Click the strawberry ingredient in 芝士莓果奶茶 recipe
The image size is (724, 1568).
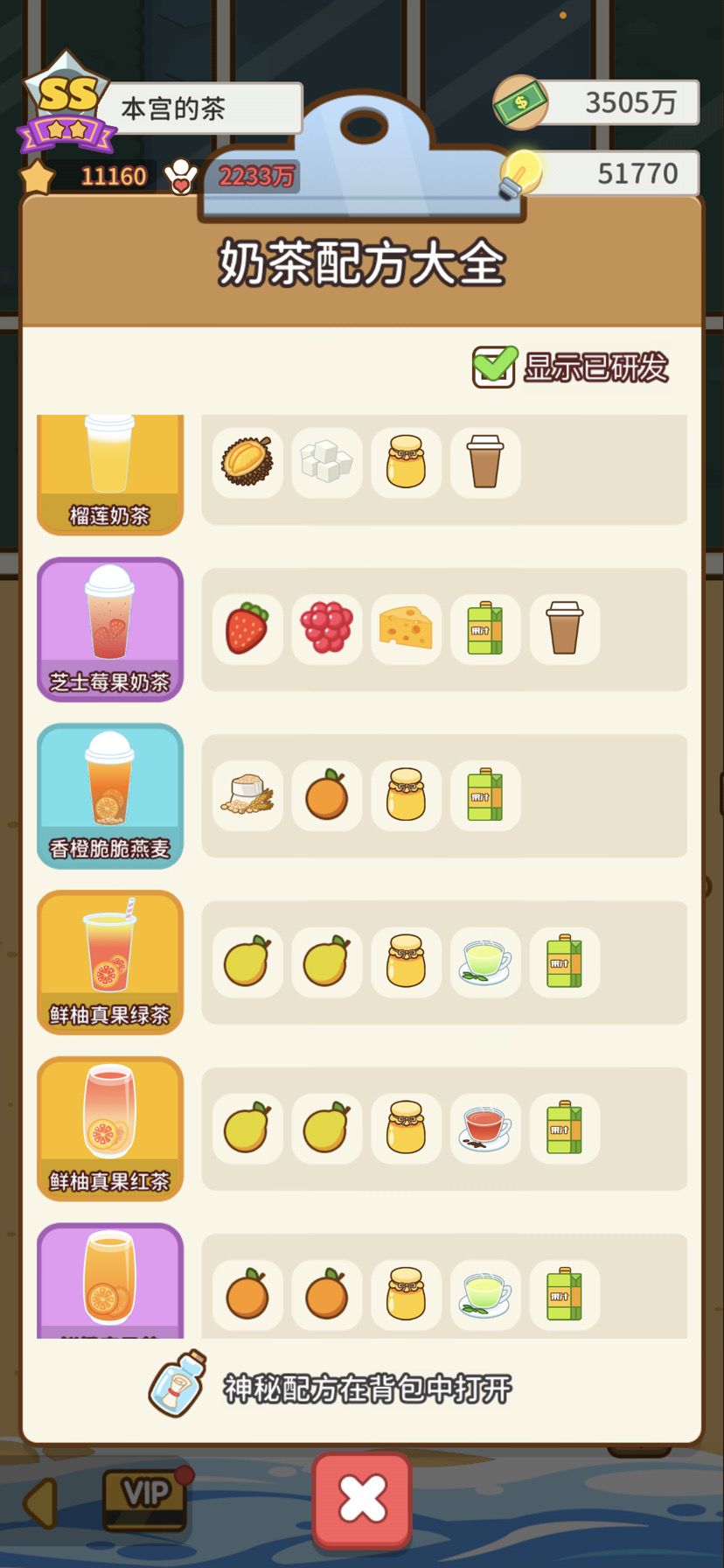247,629
